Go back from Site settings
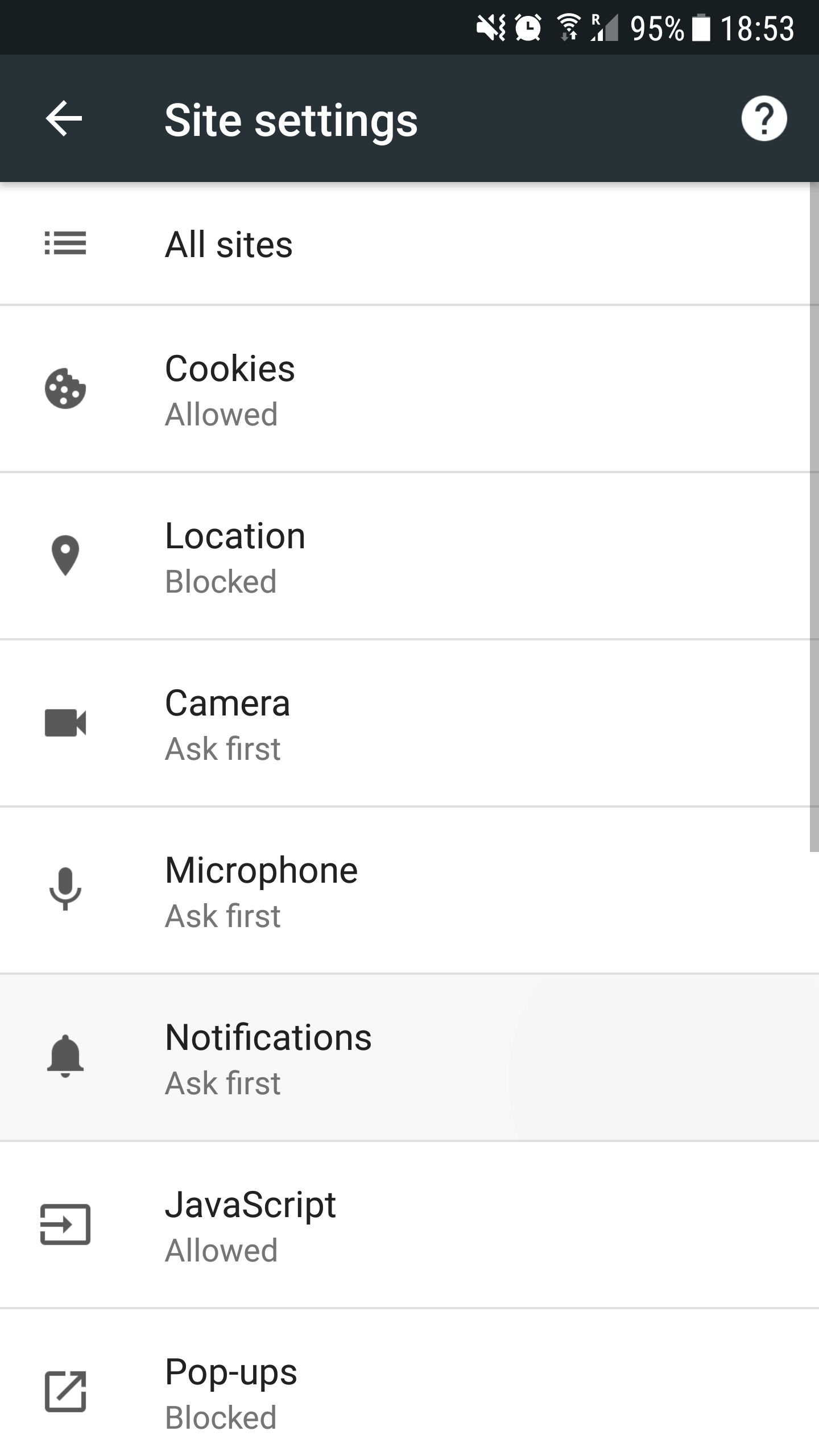The height and width of the screenshot is (1456, 819). click(x=64, y=119)
